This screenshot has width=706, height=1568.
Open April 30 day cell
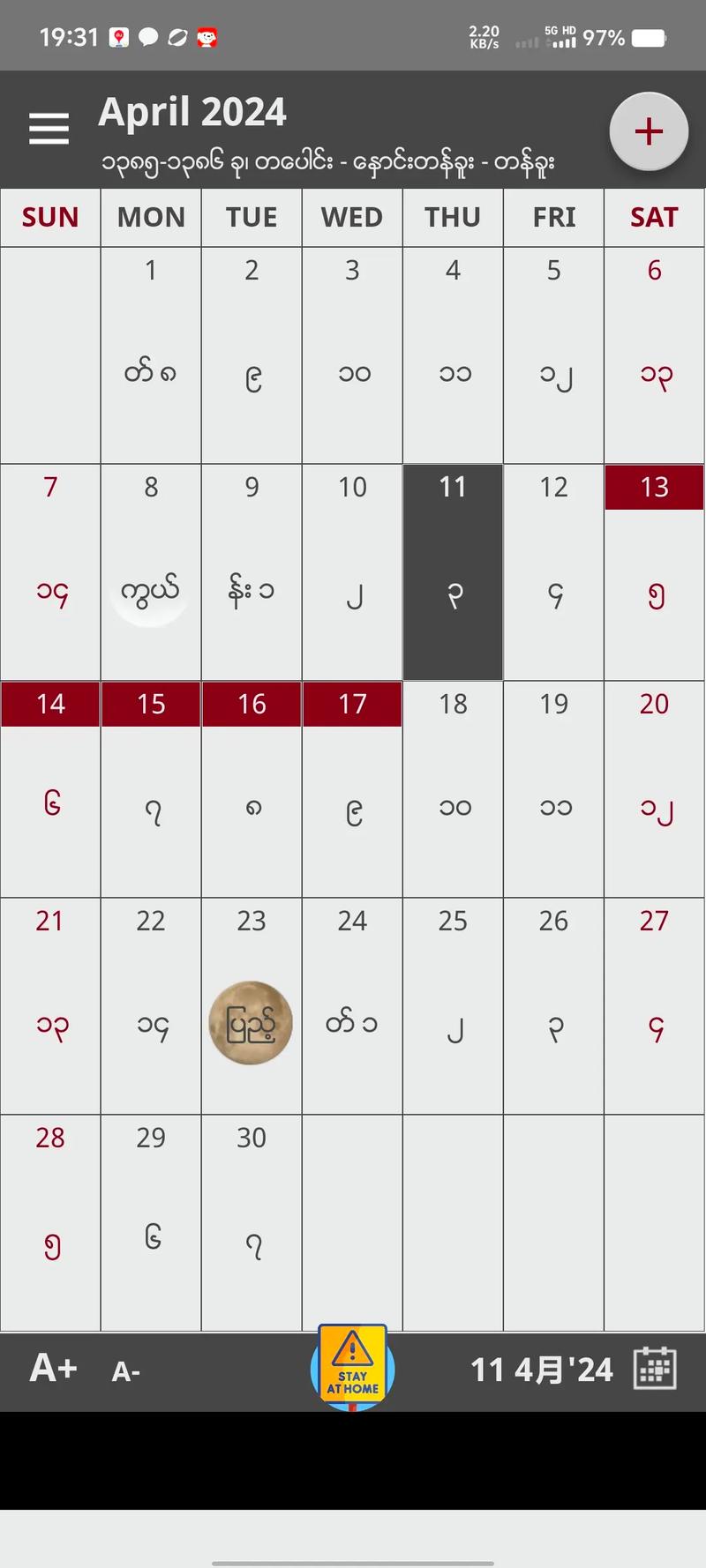coord(252,1223)
